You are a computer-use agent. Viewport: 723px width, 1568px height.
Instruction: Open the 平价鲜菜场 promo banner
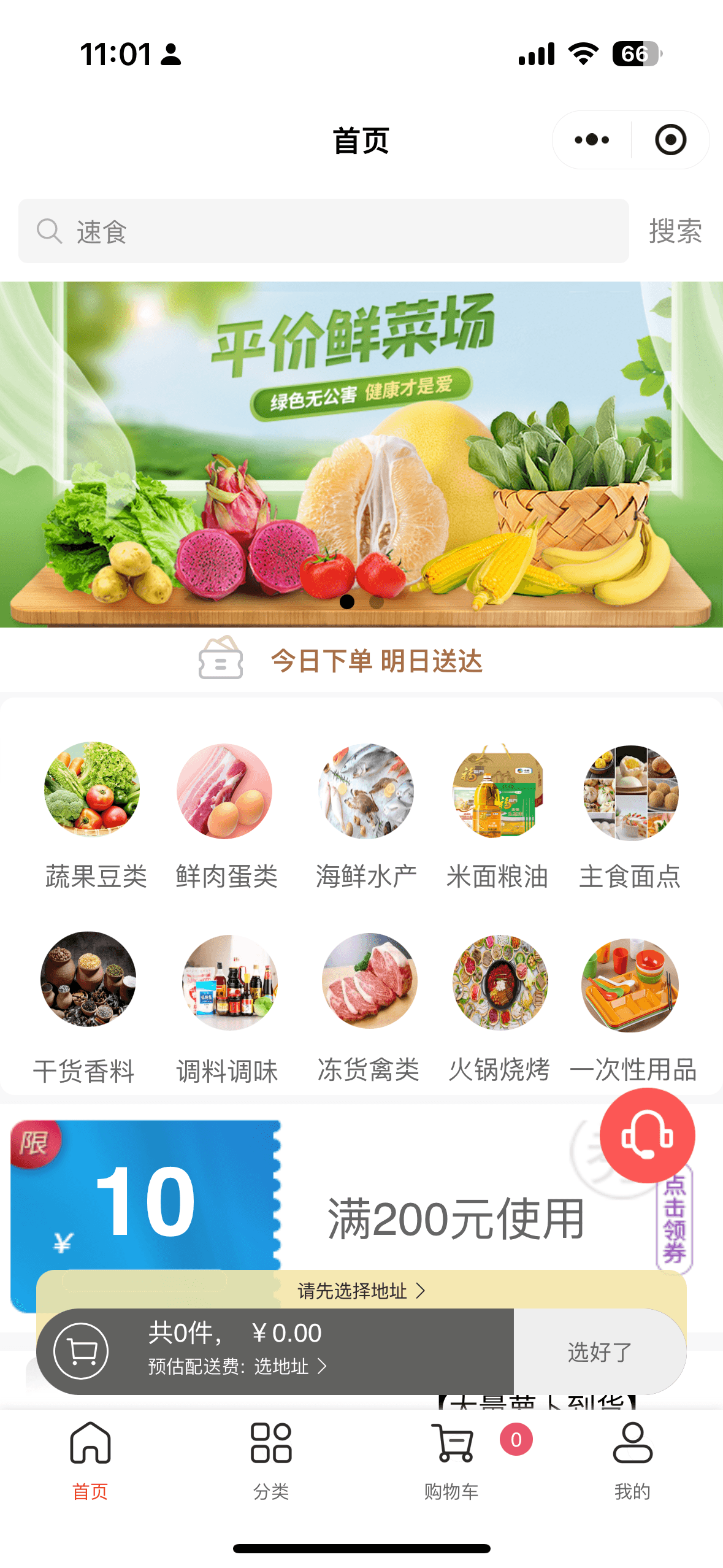[361, 454]
